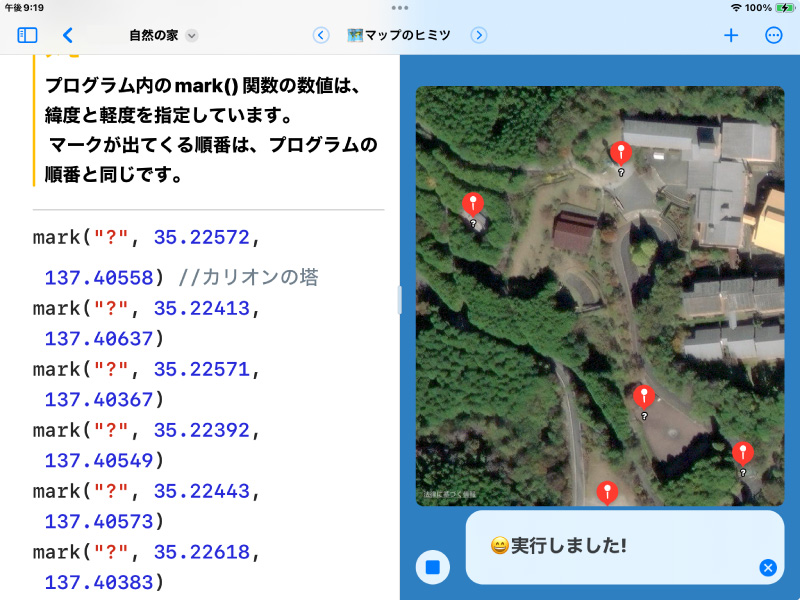The image size is (800, 600).
Task: Open the more options ellipsis menu
Action: click(x=773, y=35)
